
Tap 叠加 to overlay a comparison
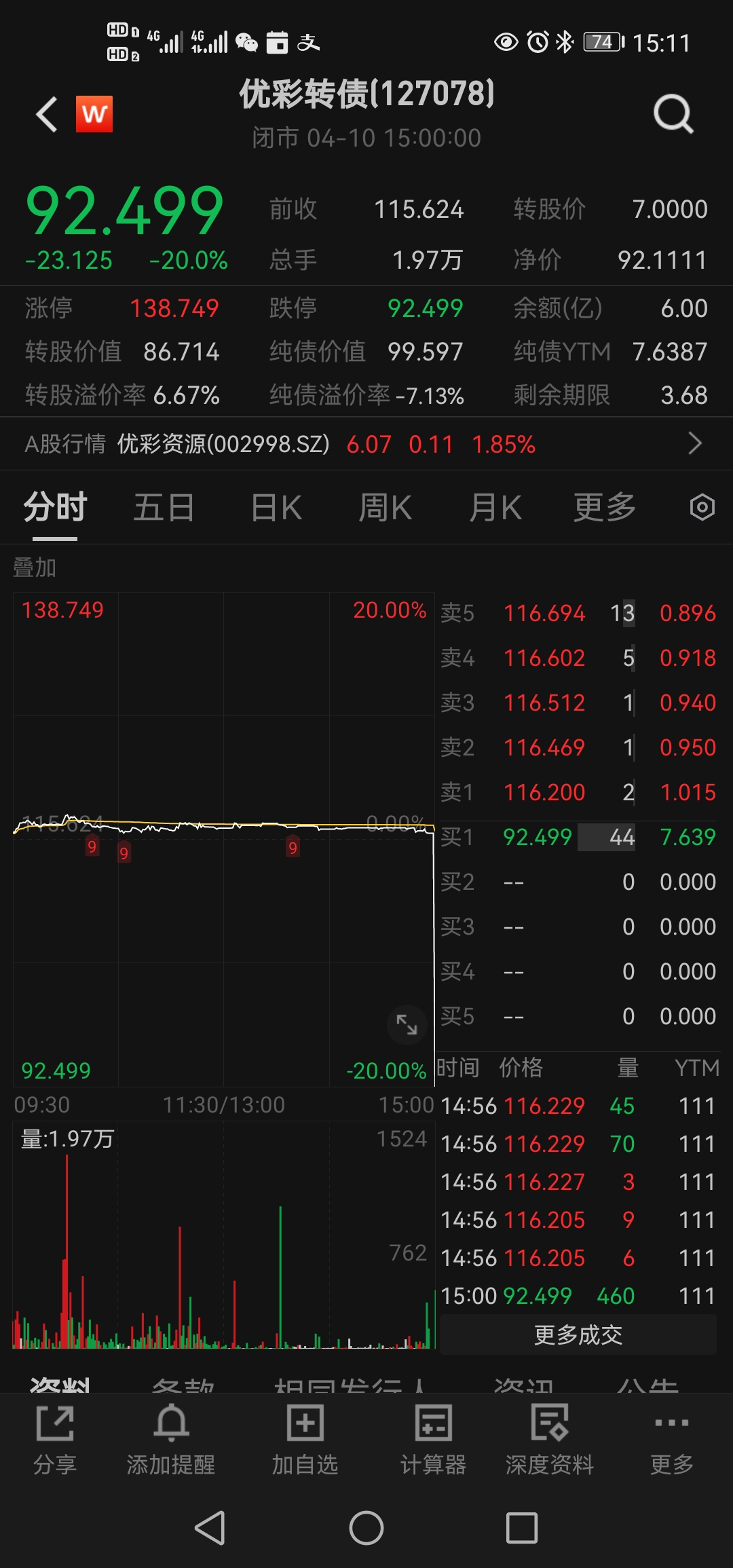(x=35, y=567)
